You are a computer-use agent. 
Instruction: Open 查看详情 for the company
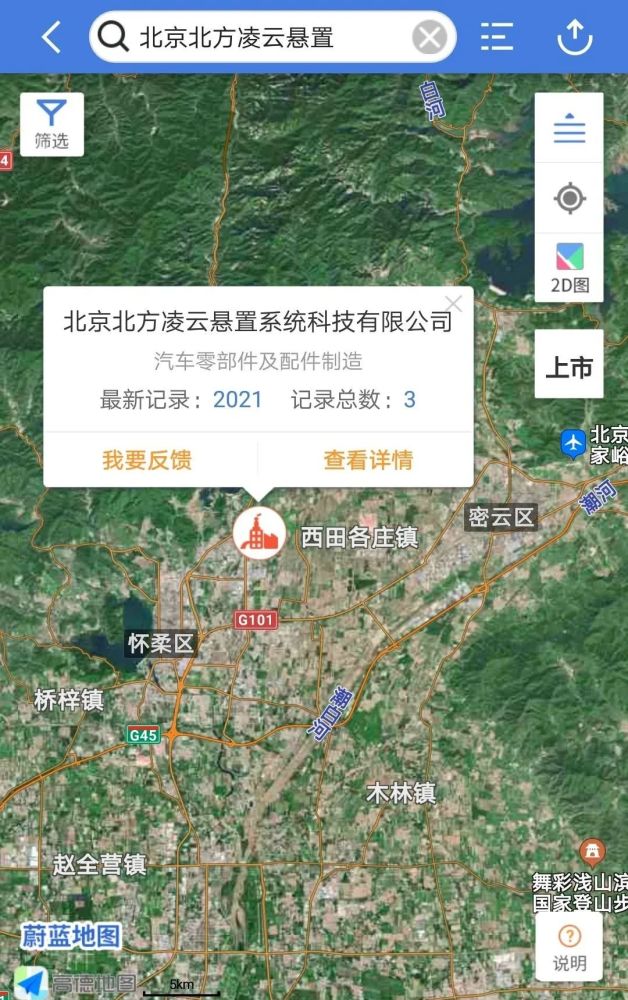367,460
